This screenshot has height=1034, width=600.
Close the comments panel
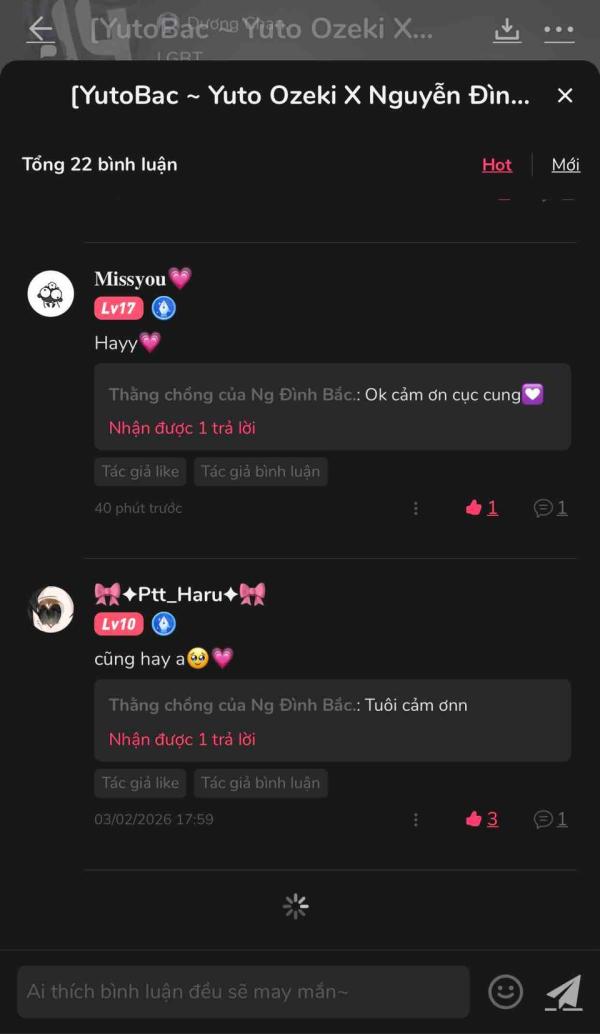click(565, 96)
